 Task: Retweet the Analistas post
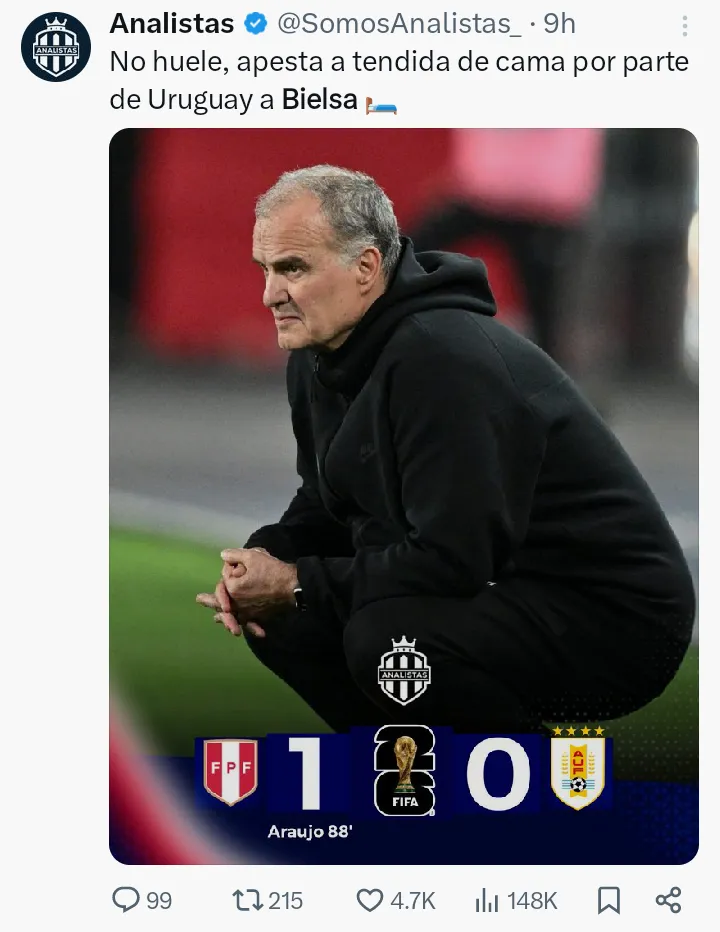pos(246,900)
